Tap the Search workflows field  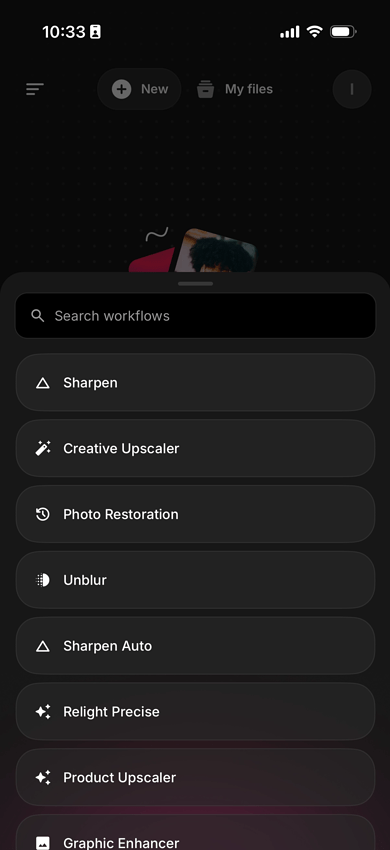[x=195, y=315]
